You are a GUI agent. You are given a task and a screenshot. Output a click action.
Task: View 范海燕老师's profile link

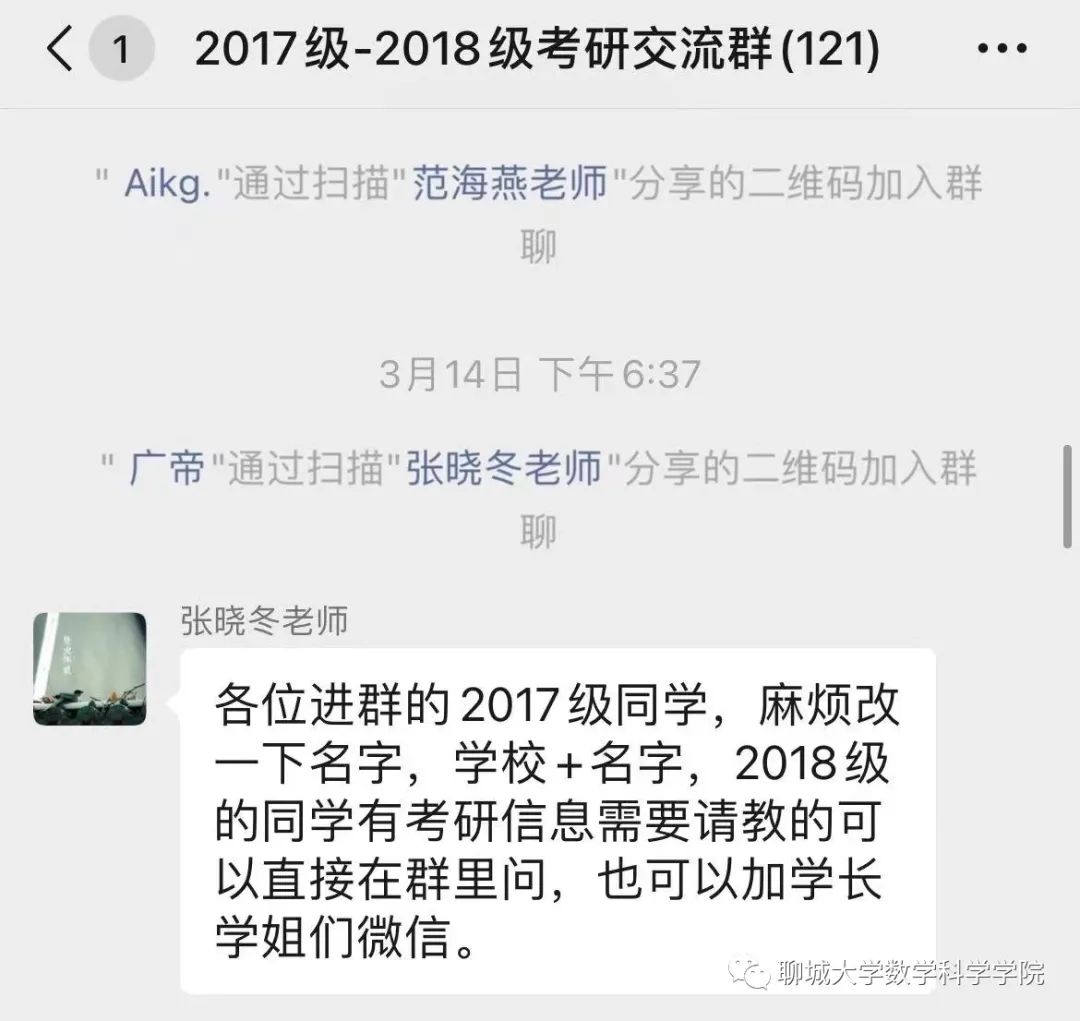click(510, 184)
